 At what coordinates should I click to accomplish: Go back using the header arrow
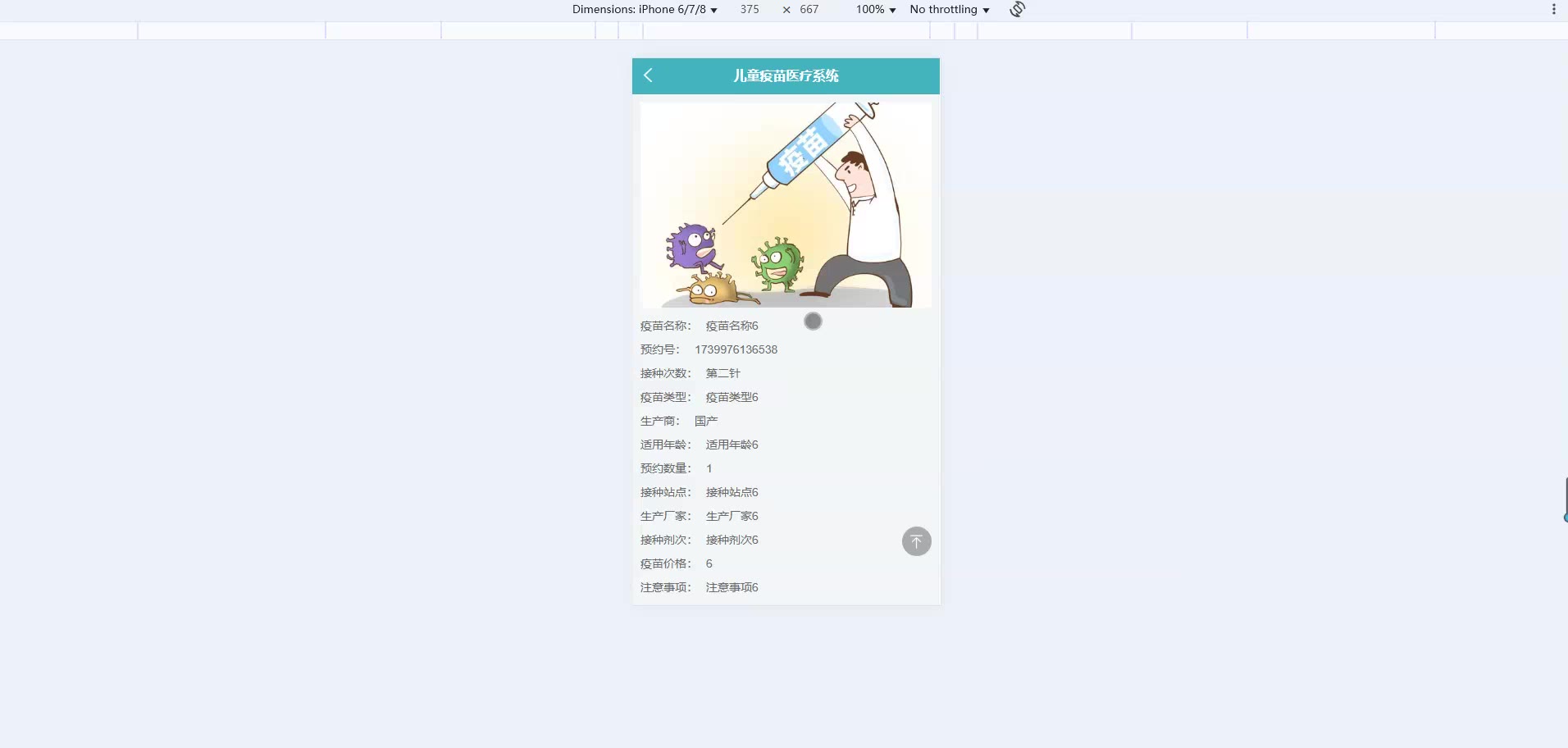[648, 75]
